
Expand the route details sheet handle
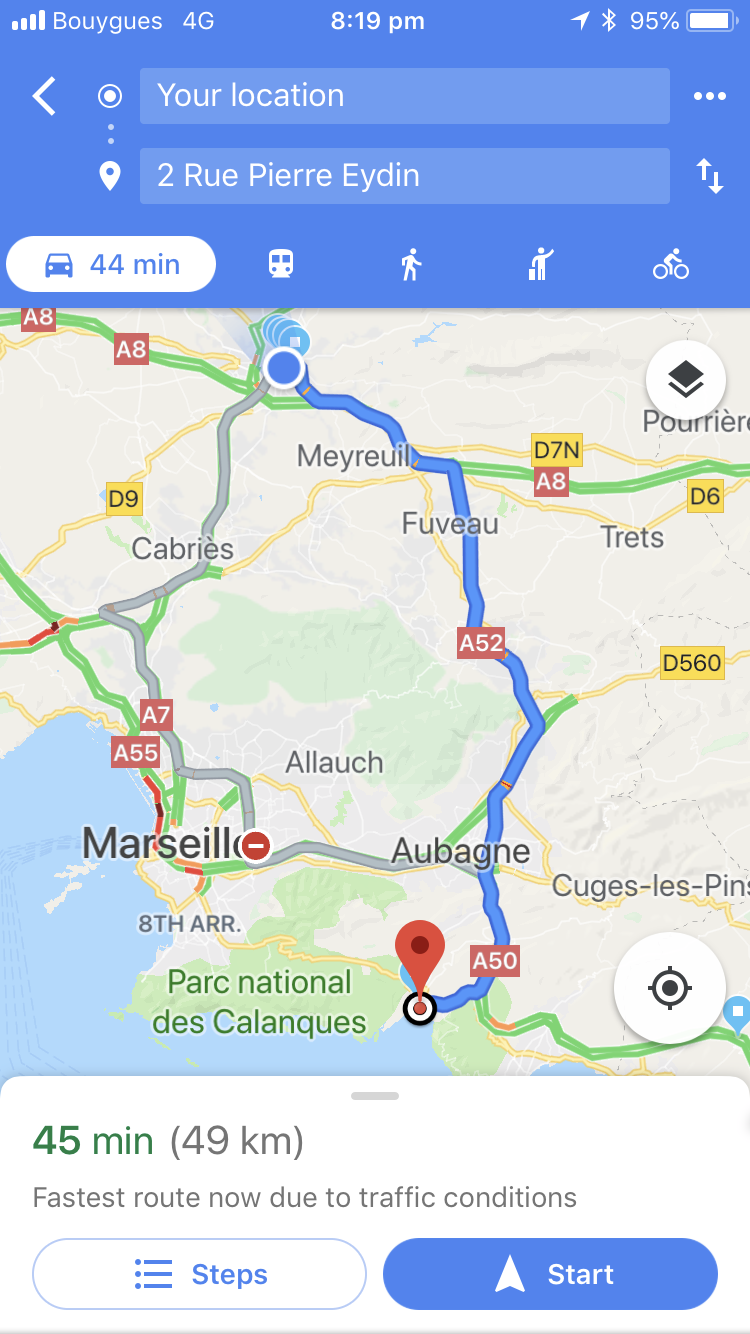click(x=375, y=1096)
